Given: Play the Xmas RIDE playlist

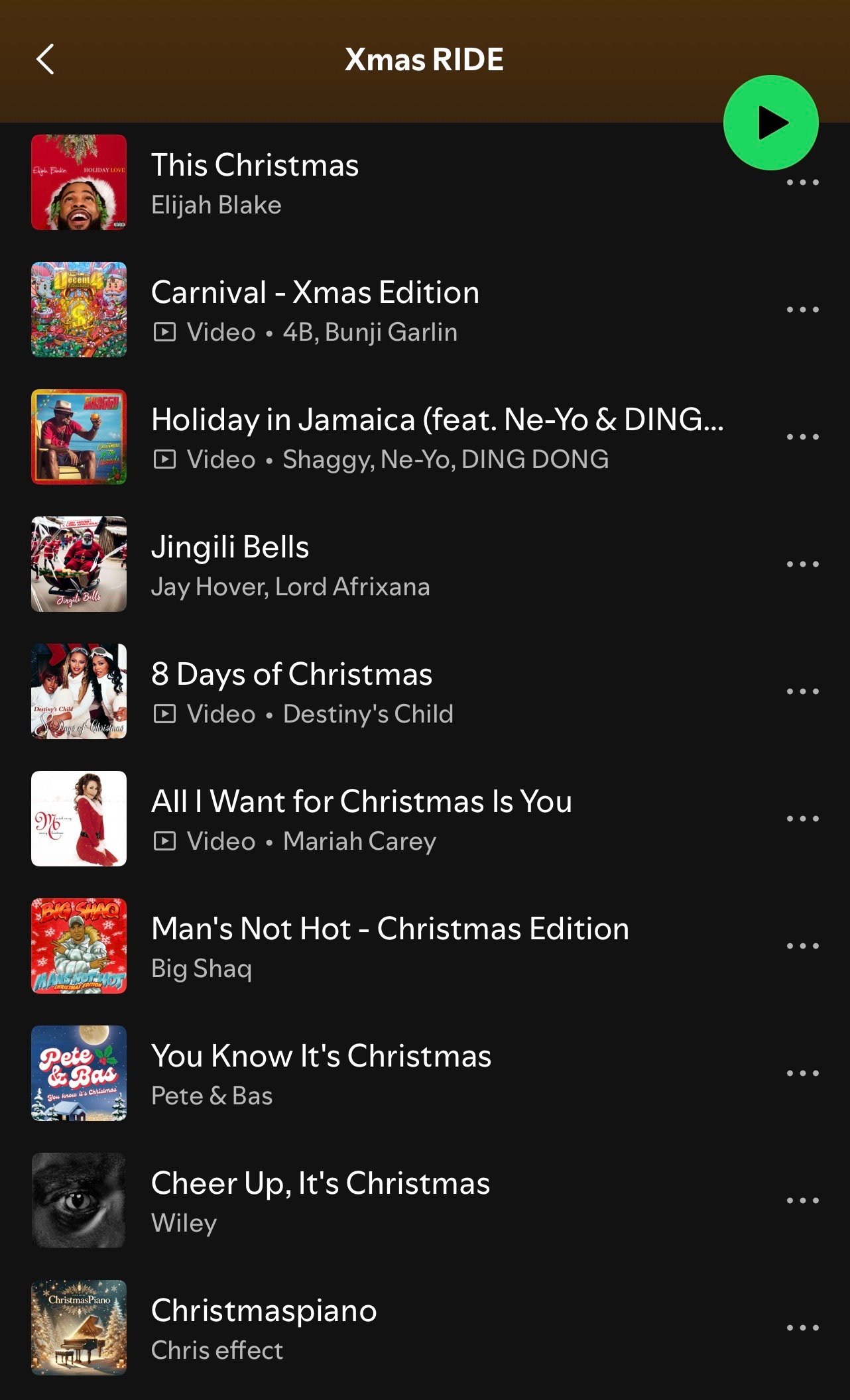Looking at the screenshot, I should 770,123.
